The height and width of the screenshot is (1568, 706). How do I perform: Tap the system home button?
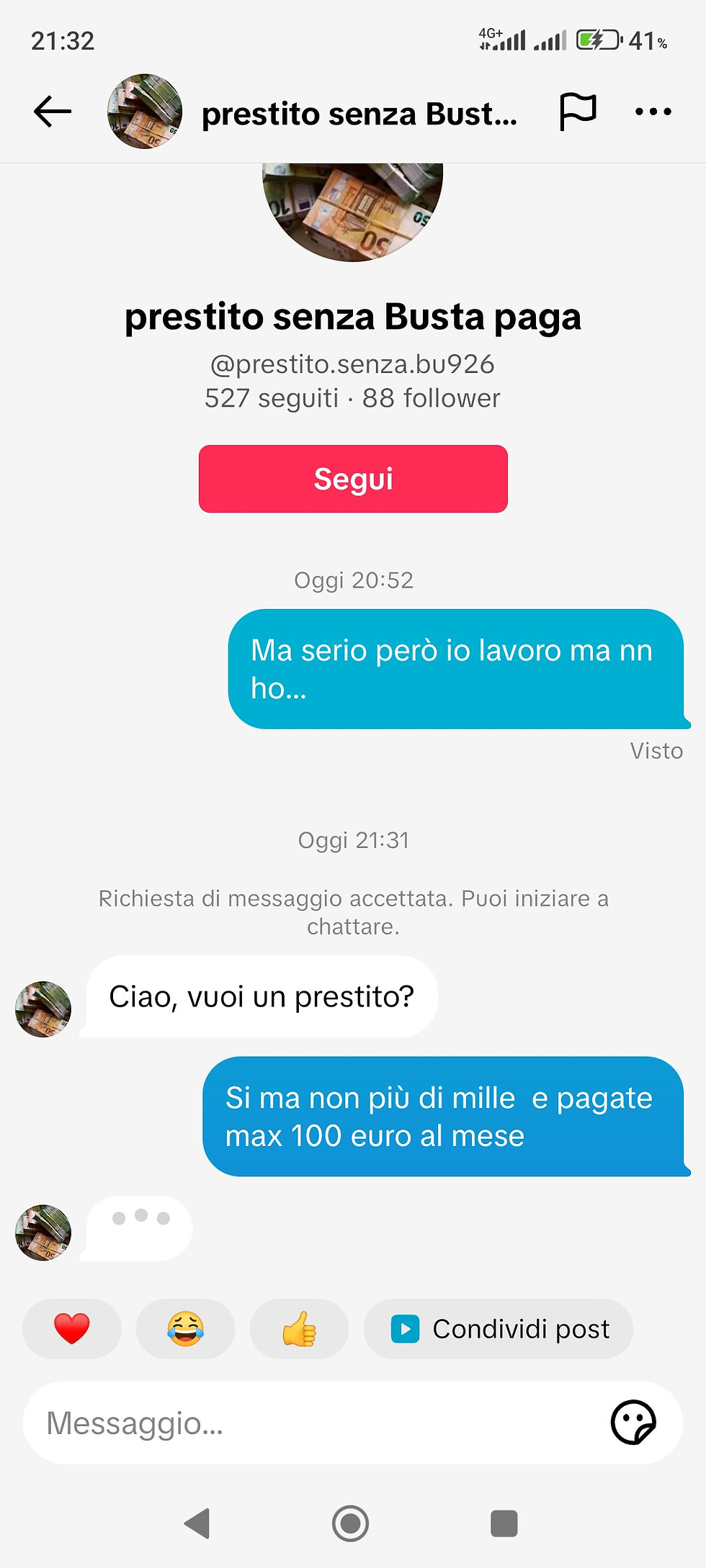[x=351, y=1523]
